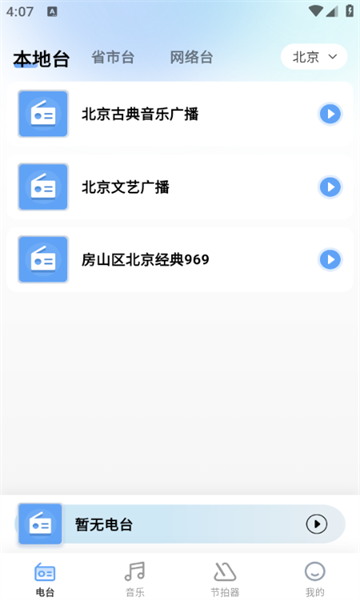This screenshot has height=600, width=360.
Task: Open the 房山区北京经典969 row
Action: pos(180,259)
